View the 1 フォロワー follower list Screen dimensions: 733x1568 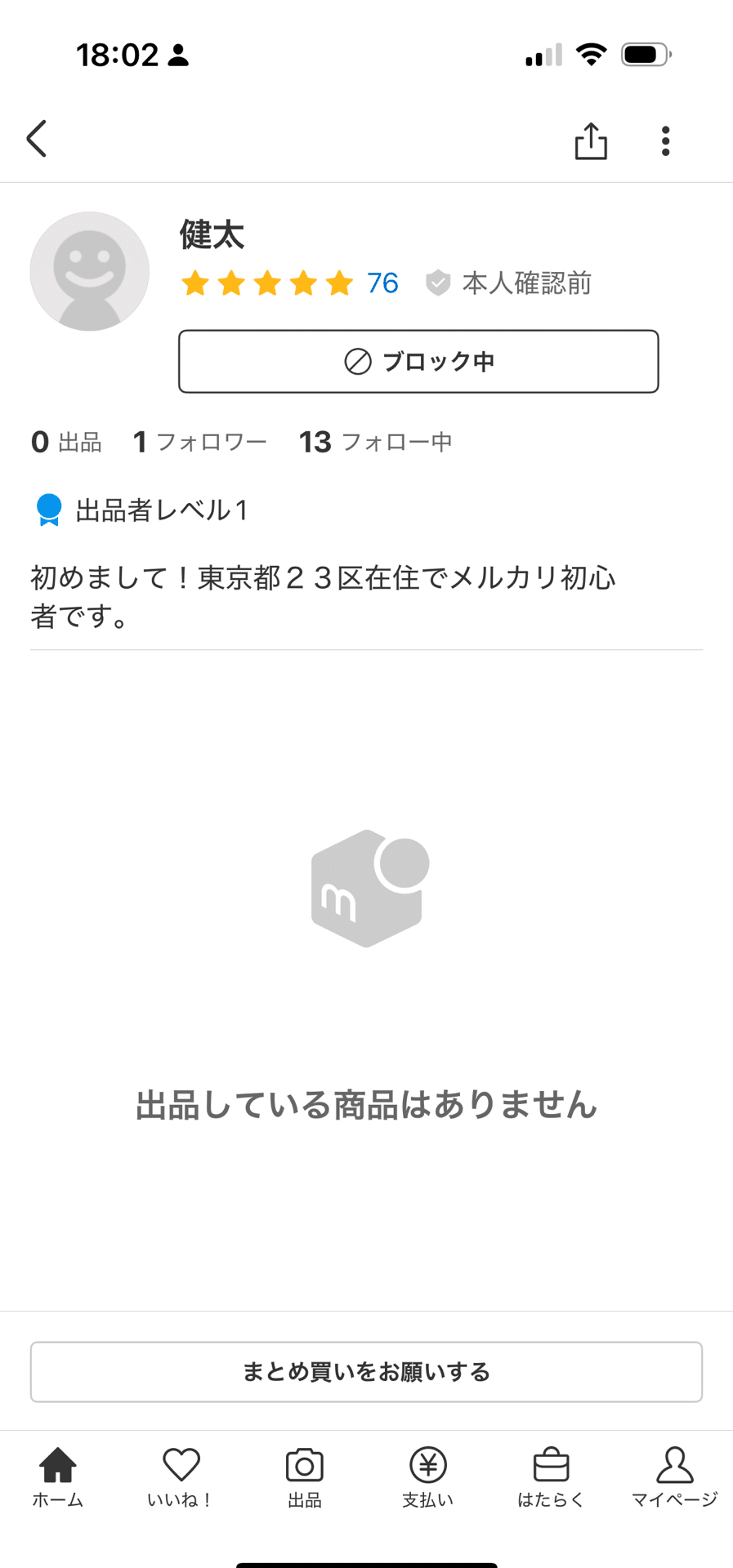tap(200, 442)
